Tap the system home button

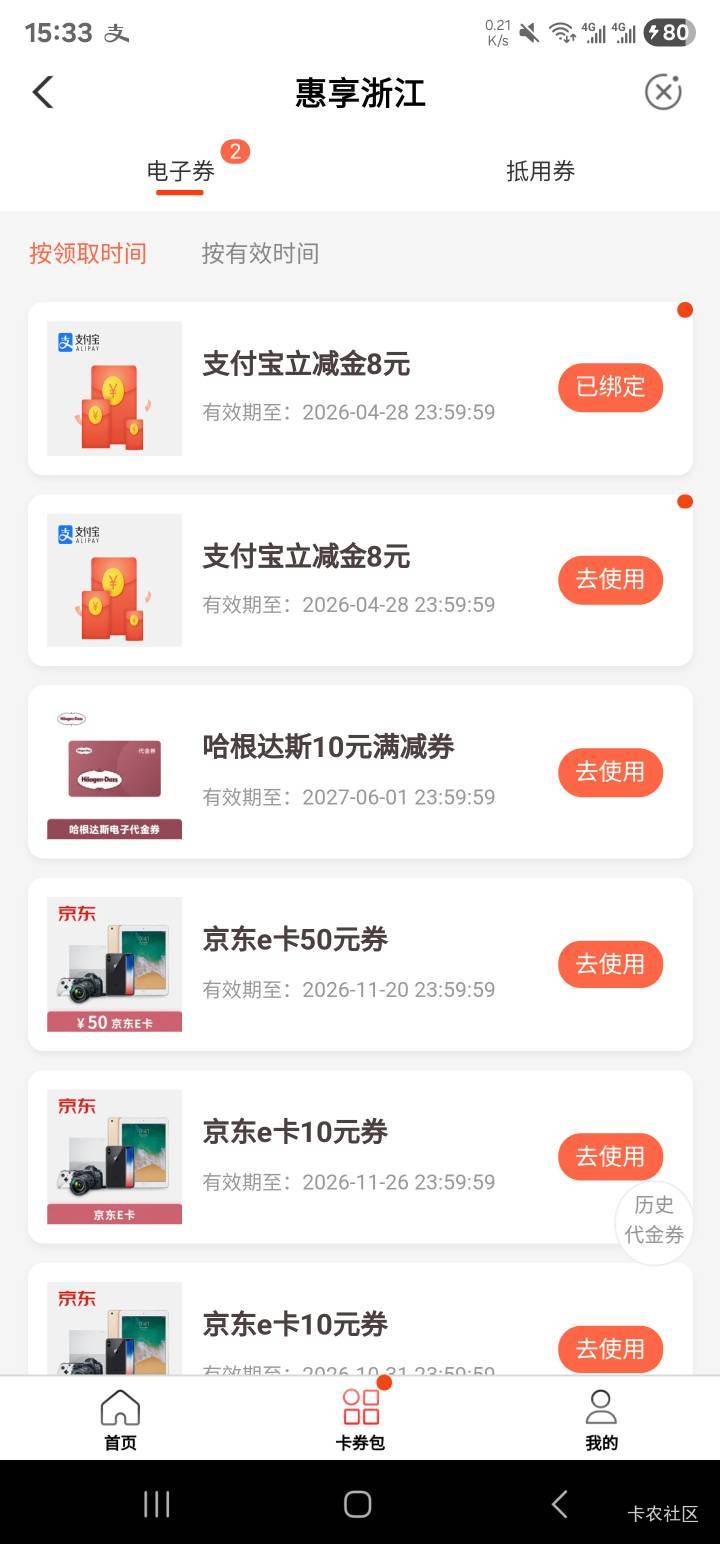(357, 1503)
